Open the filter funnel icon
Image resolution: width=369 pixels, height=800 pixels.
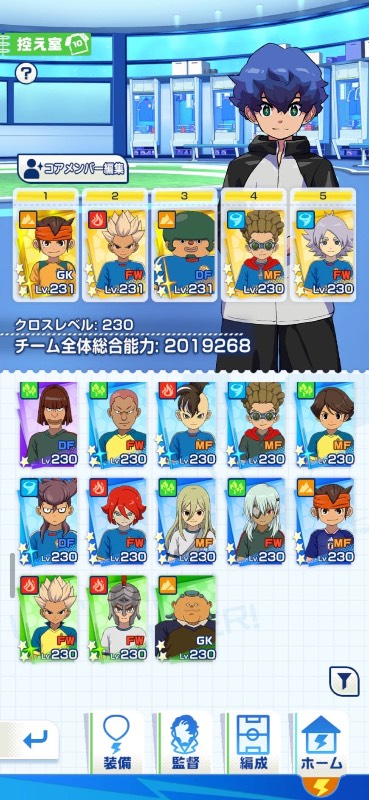click(x=343, y=681)
